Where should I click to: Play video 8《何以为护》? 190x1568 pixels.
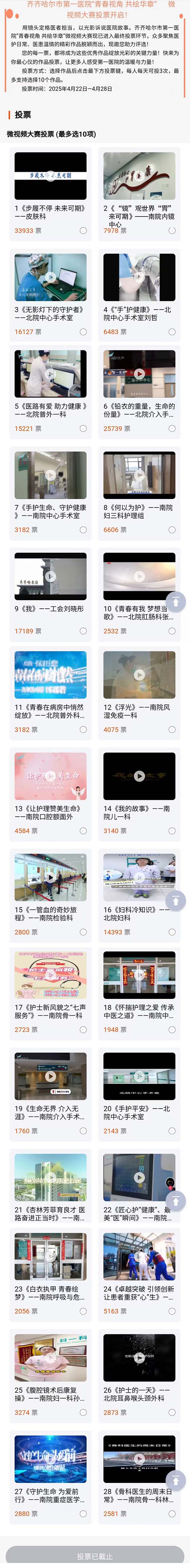pos(139,475)
